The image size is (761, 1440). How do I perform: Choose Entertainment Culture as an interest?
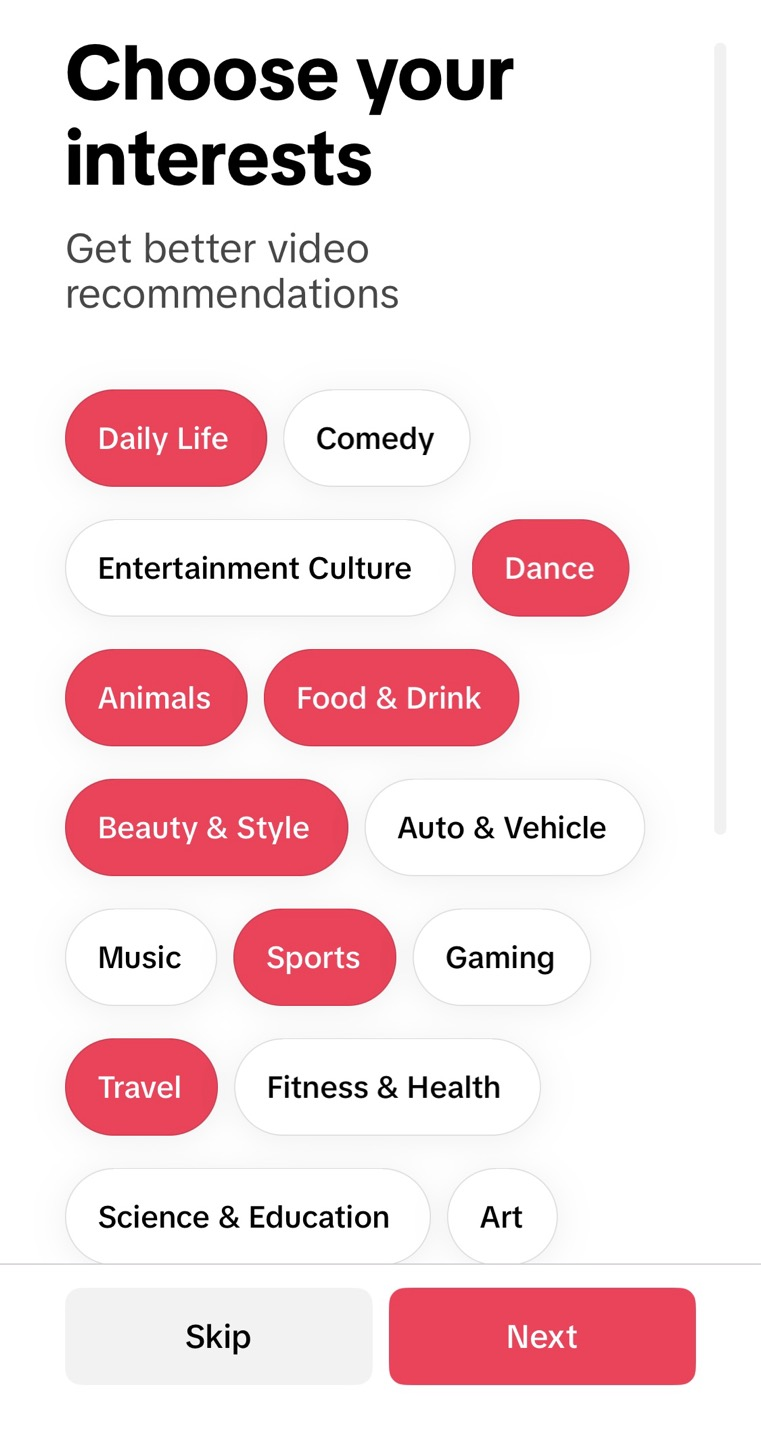tap(259, 567)
